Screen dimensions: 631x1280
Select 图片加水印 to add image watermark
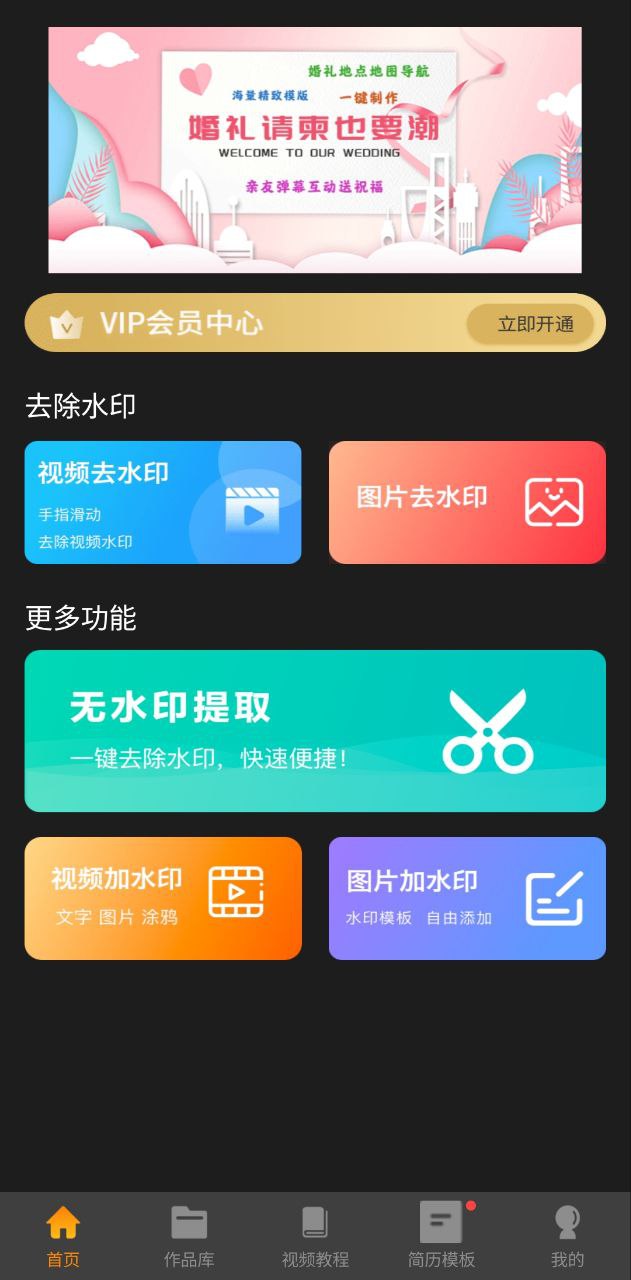(467, 898)
